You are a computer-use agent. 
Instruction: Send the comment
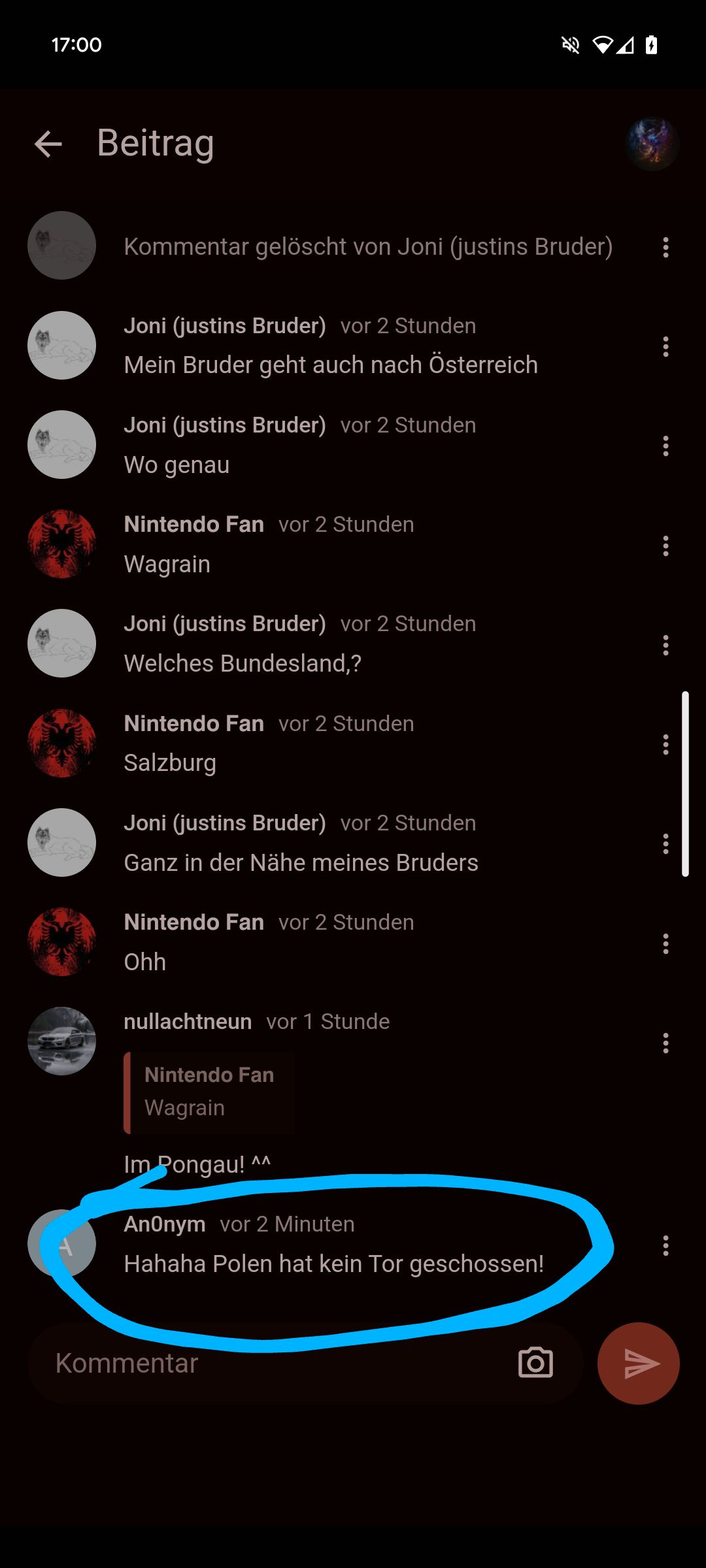638,1364
